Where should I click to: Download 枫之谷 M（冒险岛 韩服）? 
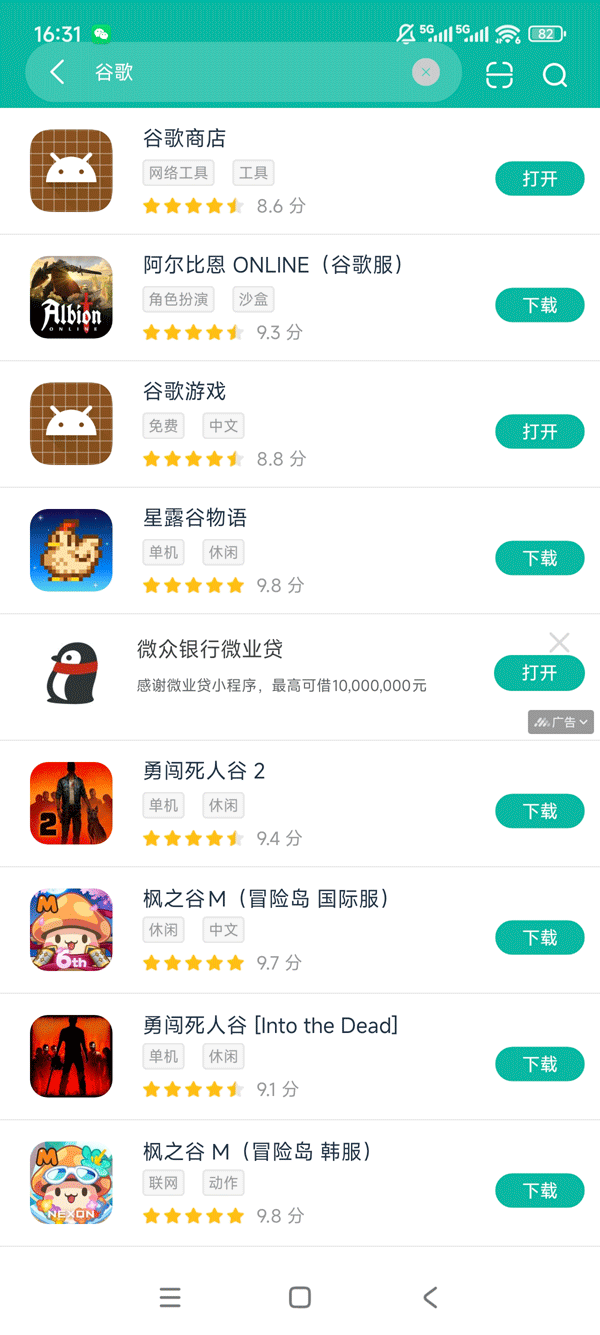(x=539, y=1191)
